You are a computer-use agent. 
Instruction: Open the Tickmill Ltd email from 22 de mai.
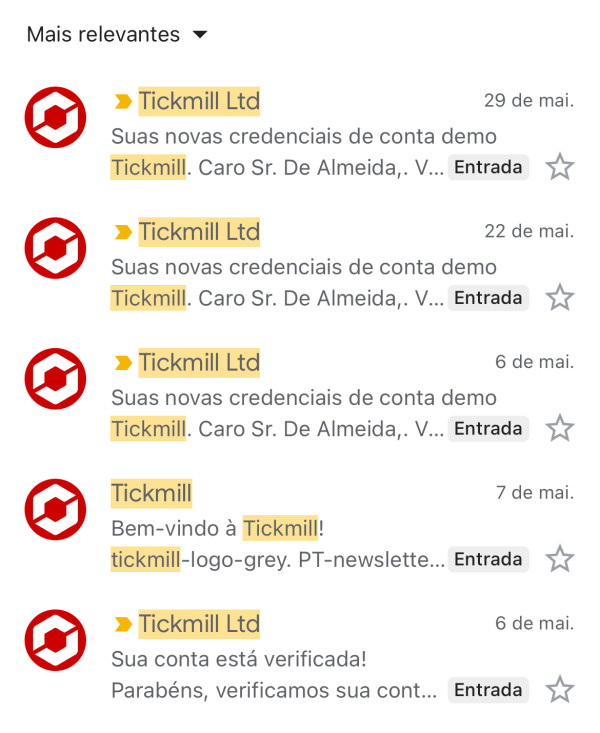coord(300,267)
